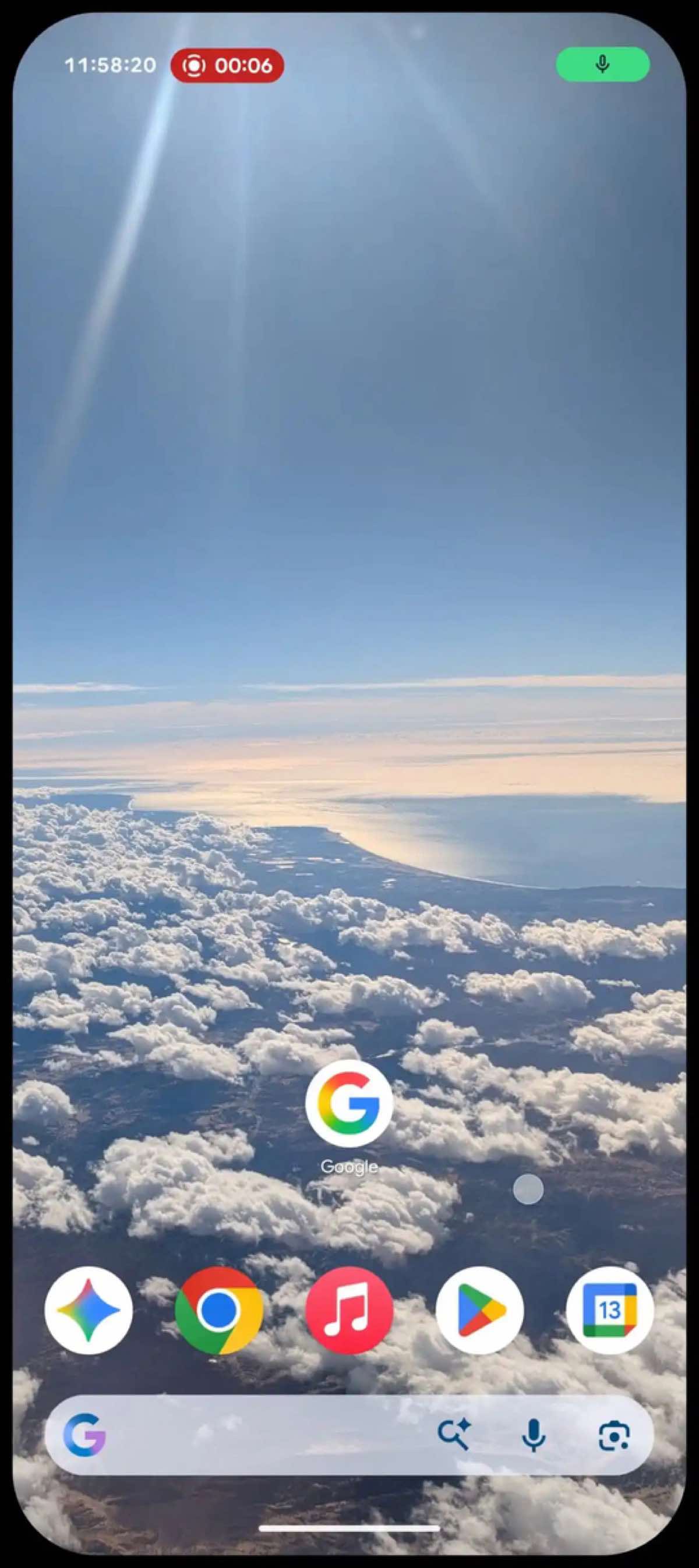Open Google Lens camera search
The height and width of the screenshot is (1568, 699).
pos(614,1436)
